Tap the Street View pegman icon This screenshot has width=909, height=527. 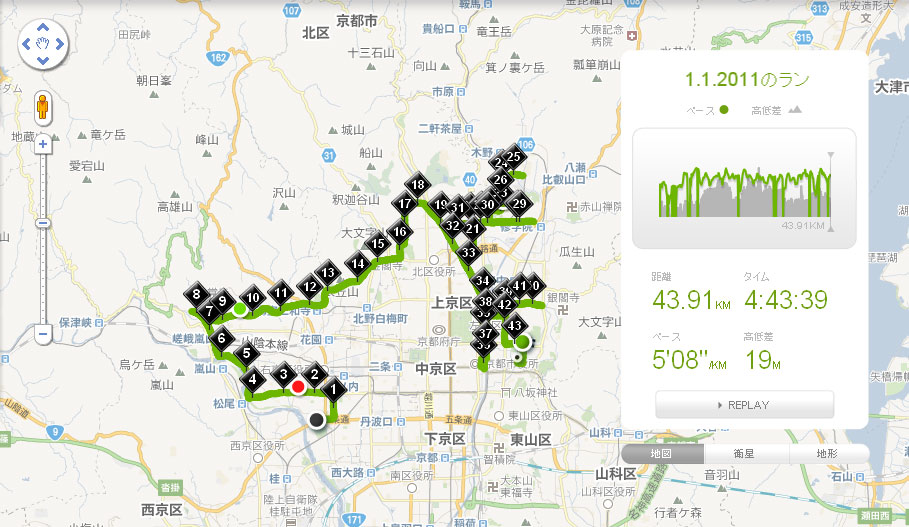(43, 107)
